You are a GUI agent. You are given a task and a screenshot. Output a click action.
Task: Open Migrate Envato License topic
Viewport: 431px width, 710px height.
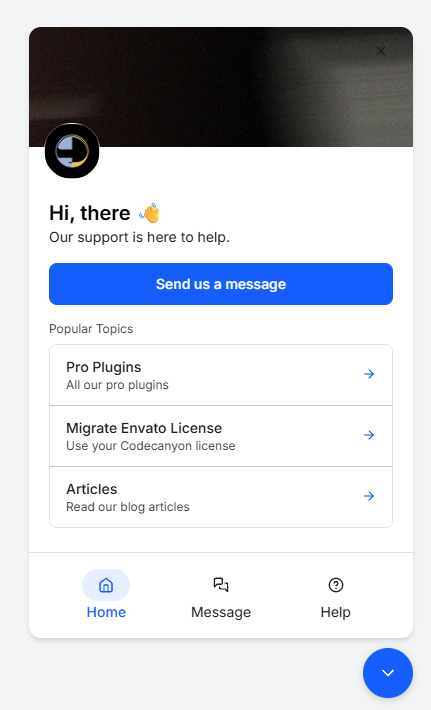tap(221, 436)
